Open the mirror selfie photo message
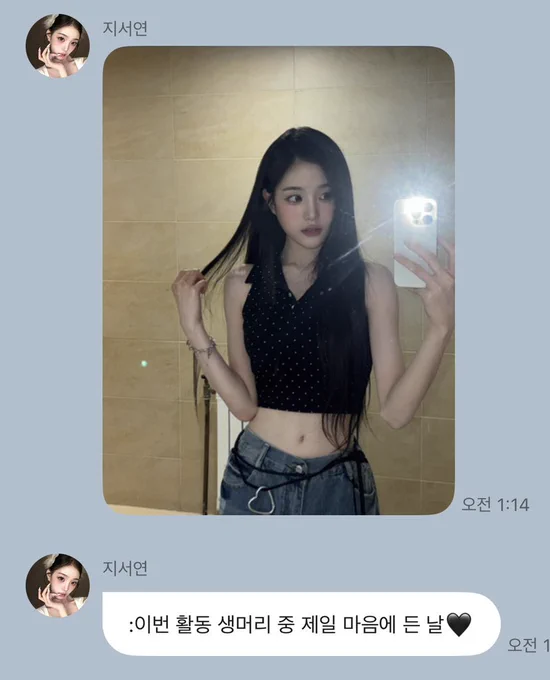The width and height of the screenshot is (550, 680). tap(278, 281)
